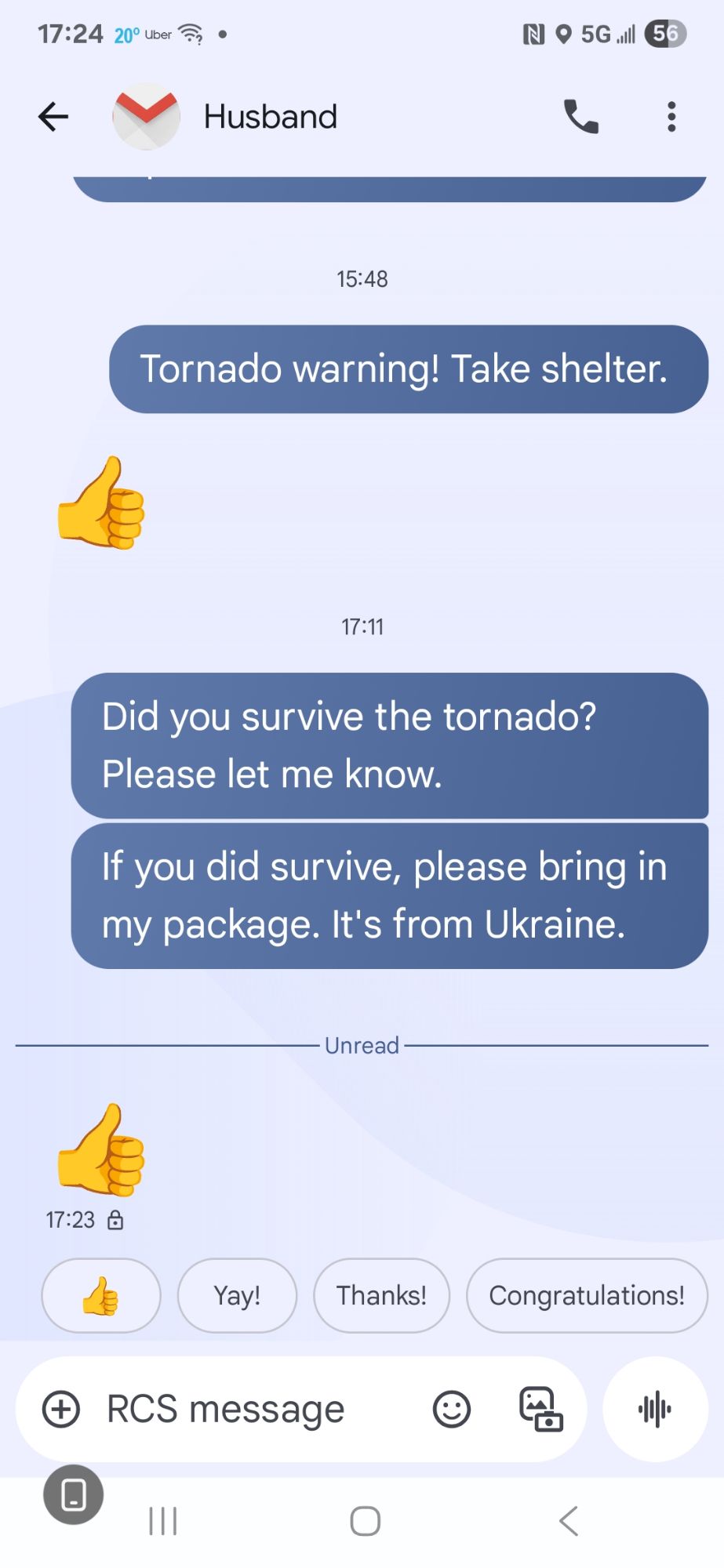Attach a photo from gallery or camera

tap(540, 1409)
